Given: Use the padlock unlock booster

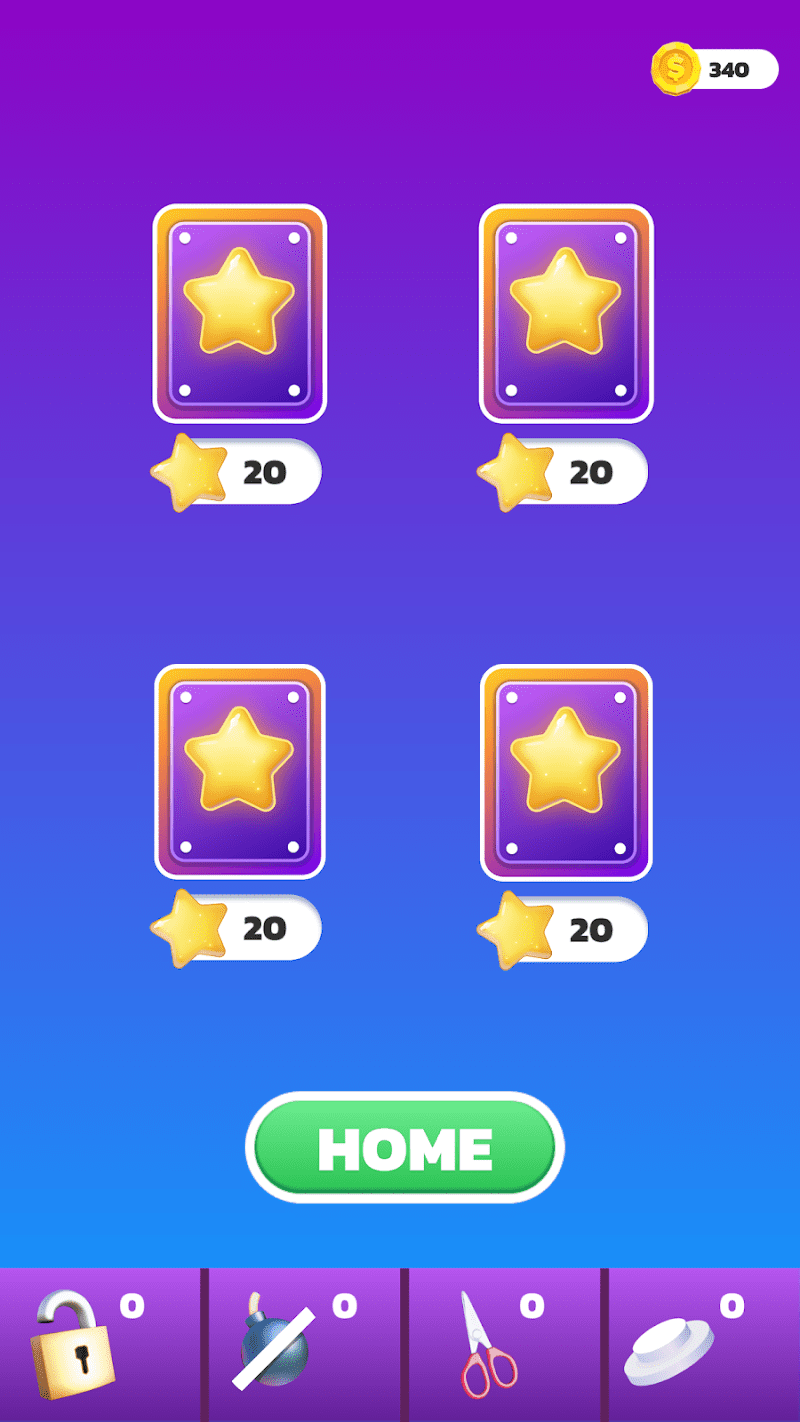Looking at the screenshot, I should (x=75, y=1342).
